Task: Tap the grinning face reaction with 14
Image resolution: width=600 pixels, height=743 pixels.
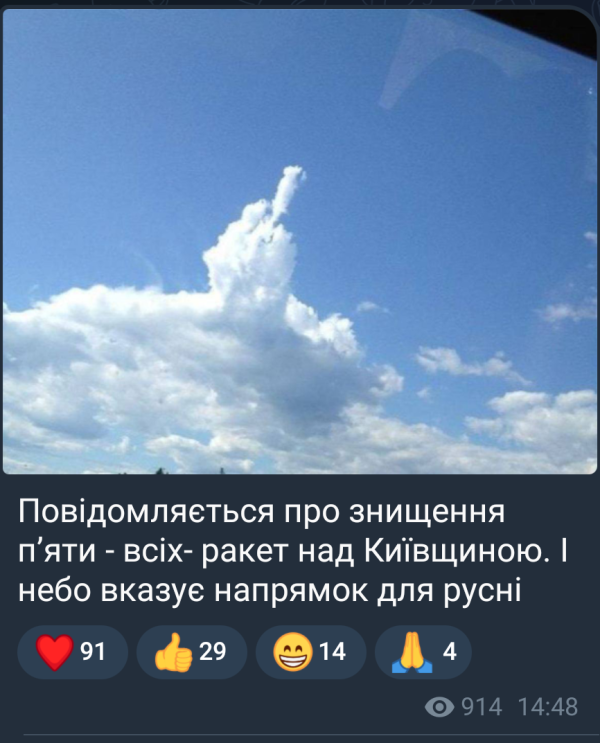Action: (310, 652)
